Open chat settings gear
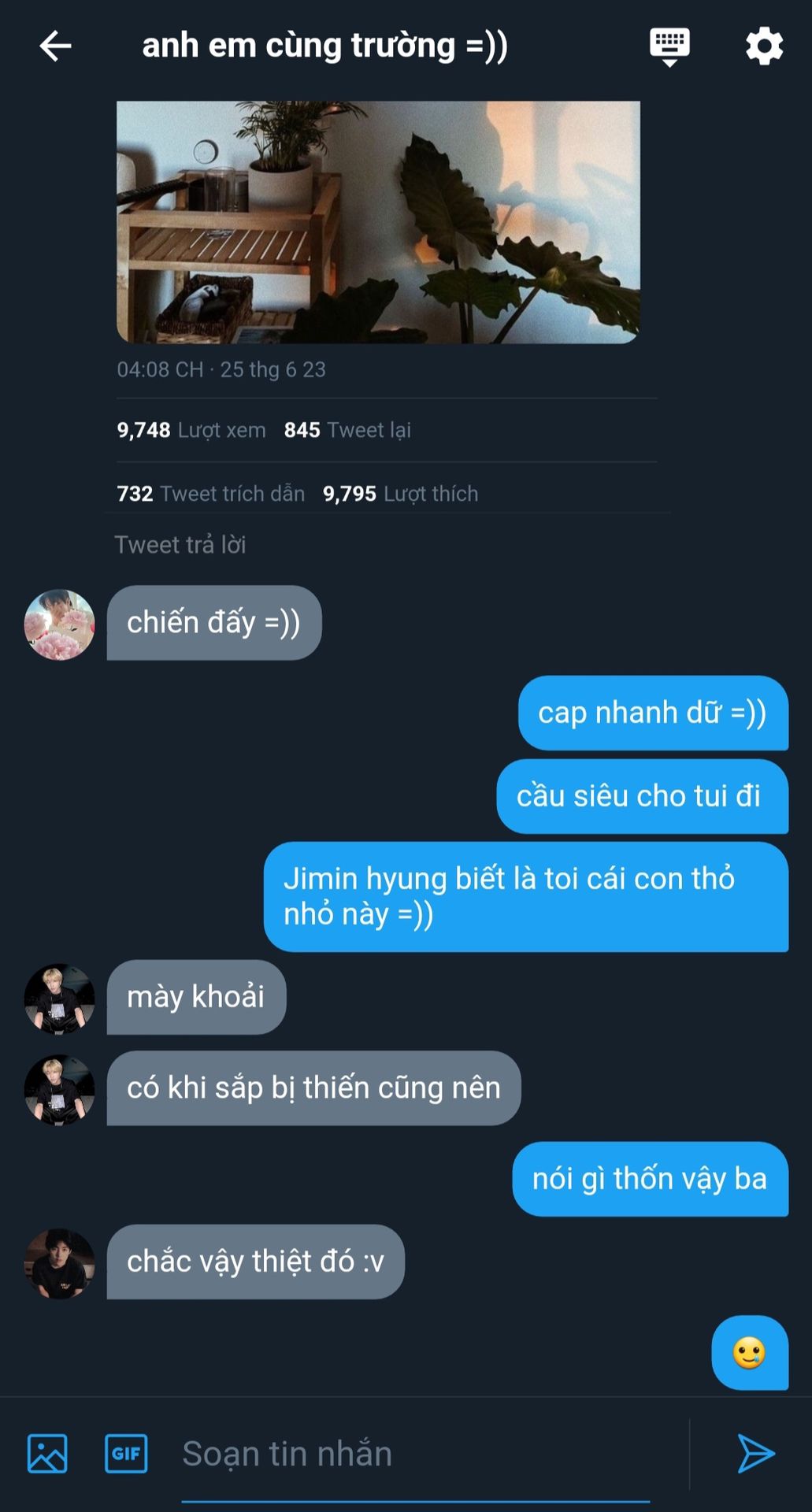Screen dimensions: 812x1512 tap(764, 46)
